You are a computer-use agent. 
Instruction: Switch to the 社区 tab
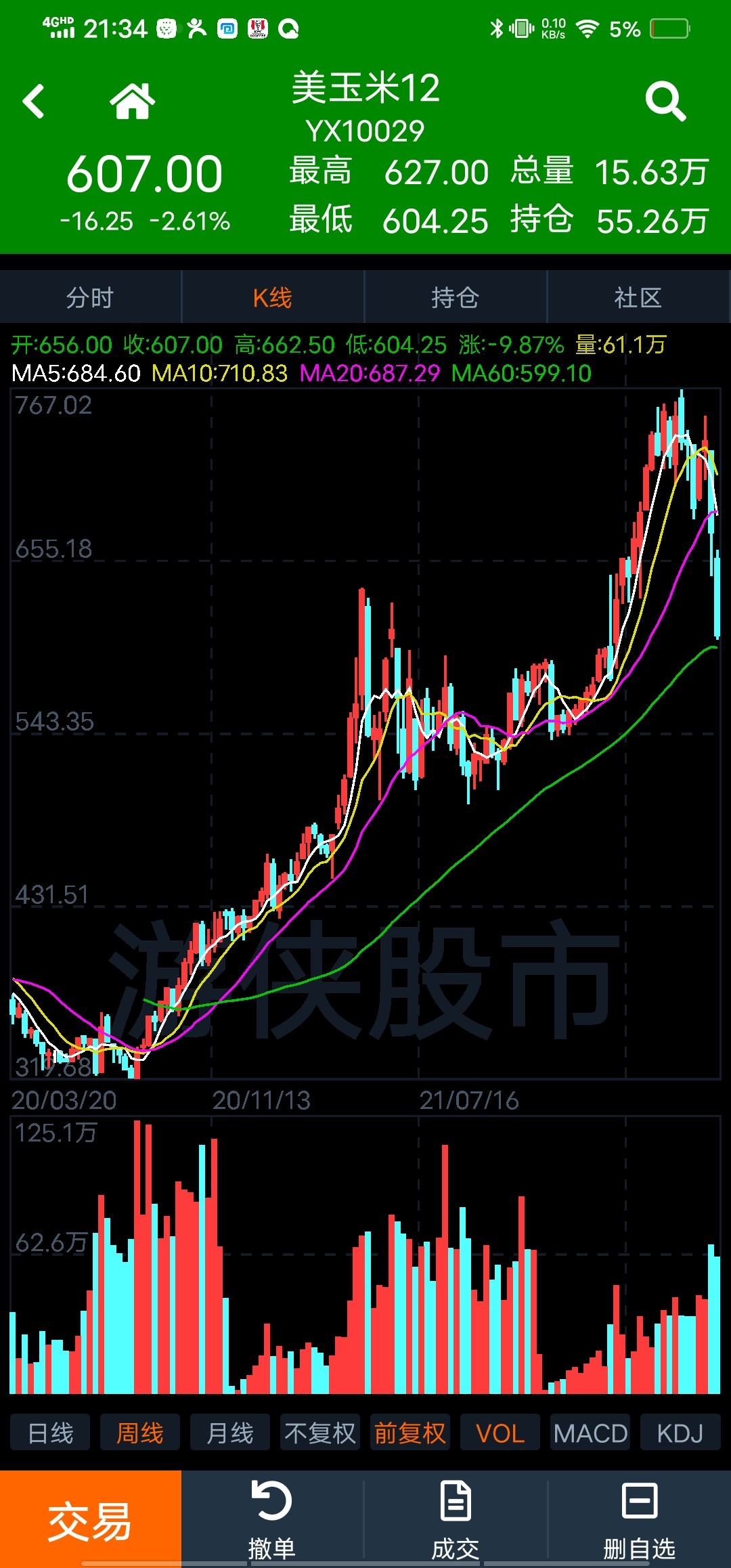[x=638, y=297]
